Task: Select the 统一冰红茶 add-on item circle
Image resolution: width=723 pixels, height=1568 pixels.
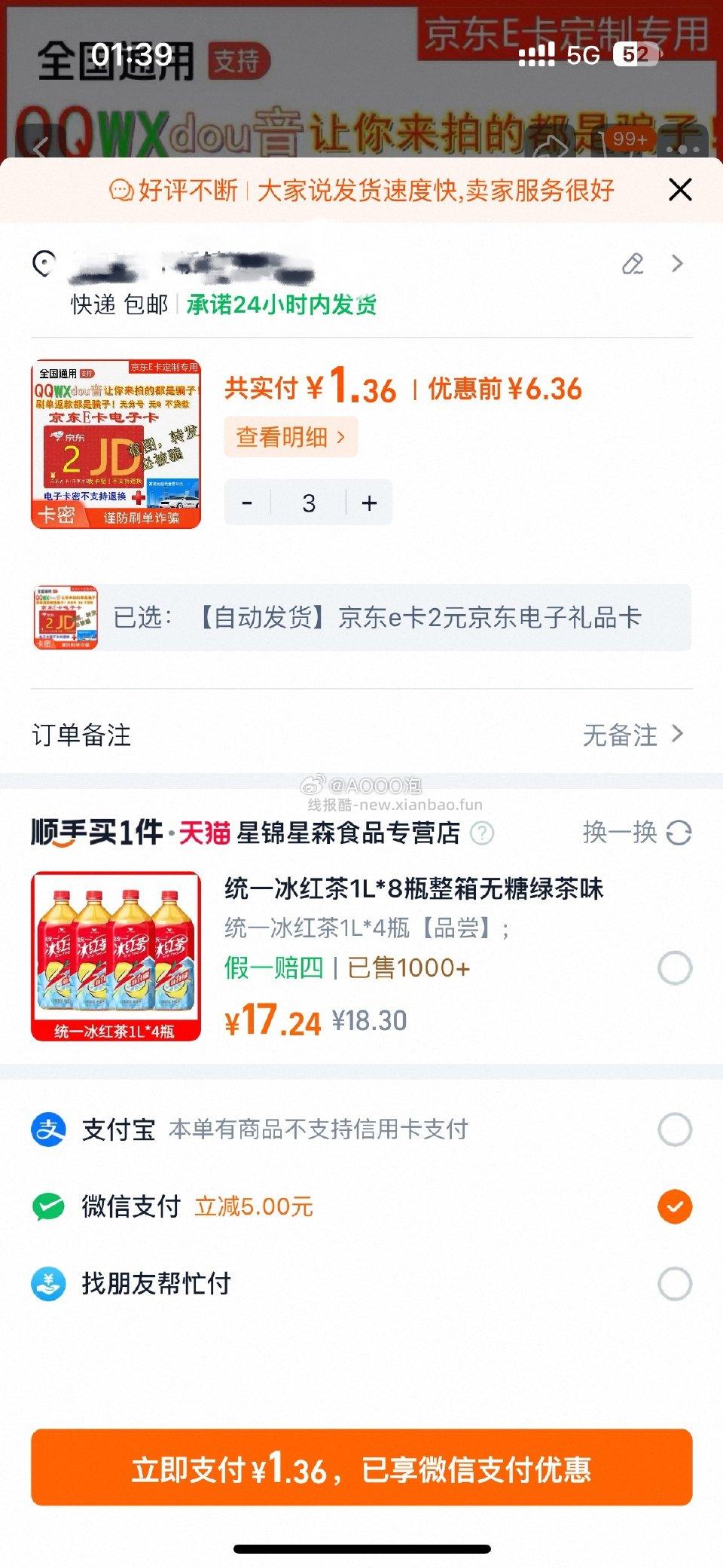Action: click(x=677, y=967)
